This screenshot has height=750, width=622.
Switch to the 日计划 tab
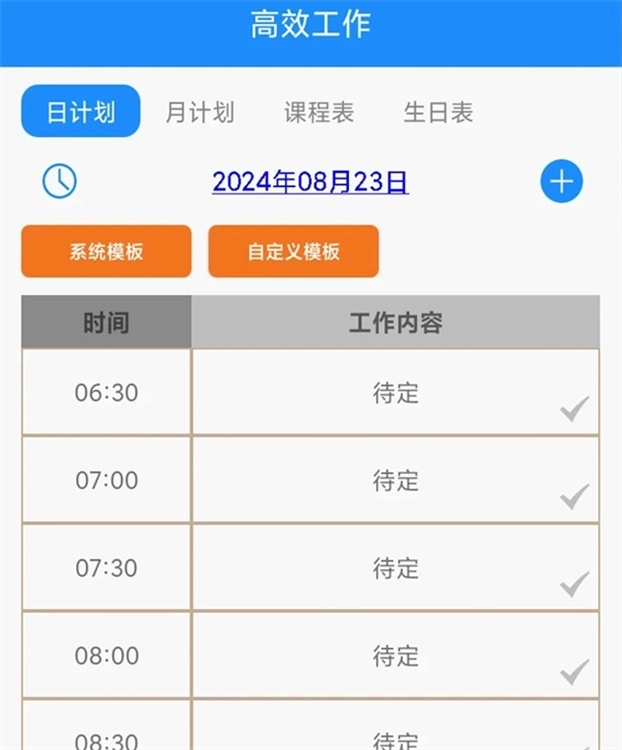tap(80, 112)
